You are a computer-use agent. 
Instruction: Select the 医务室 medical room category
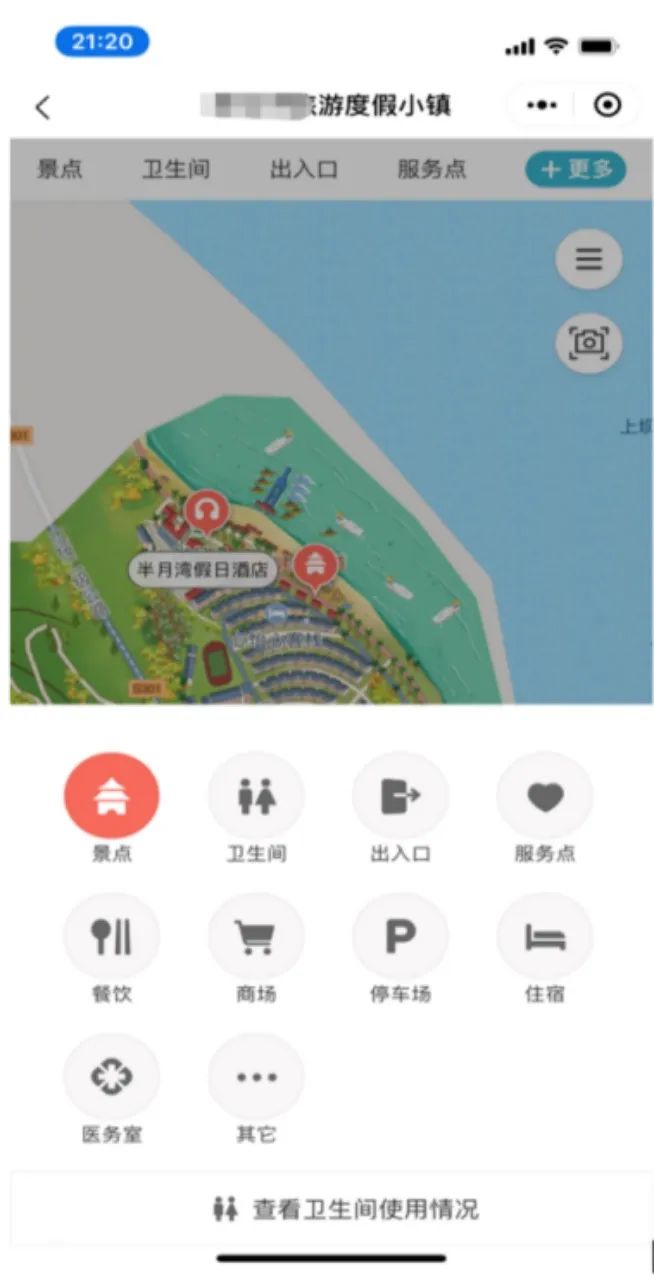point(111,1079)
